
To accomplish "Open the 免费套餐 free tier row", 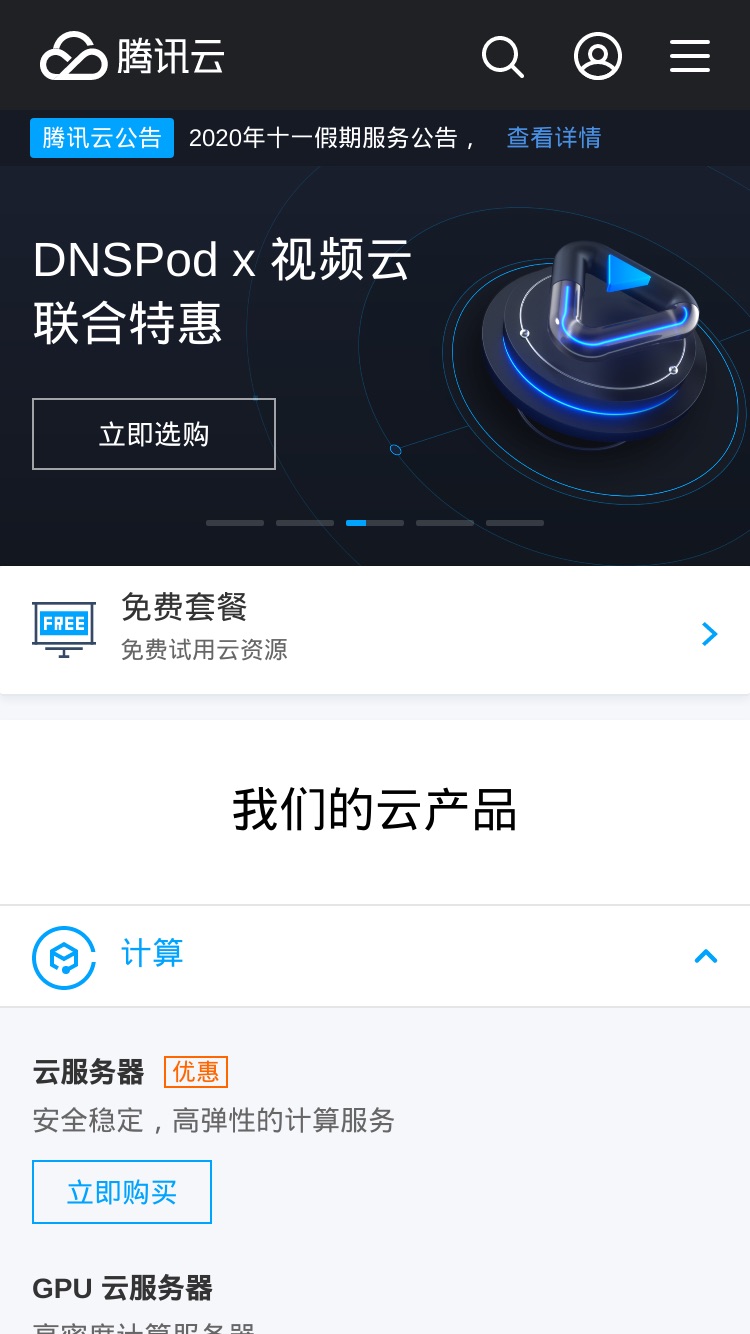I will pyautogui.click(x=375, y=630).
